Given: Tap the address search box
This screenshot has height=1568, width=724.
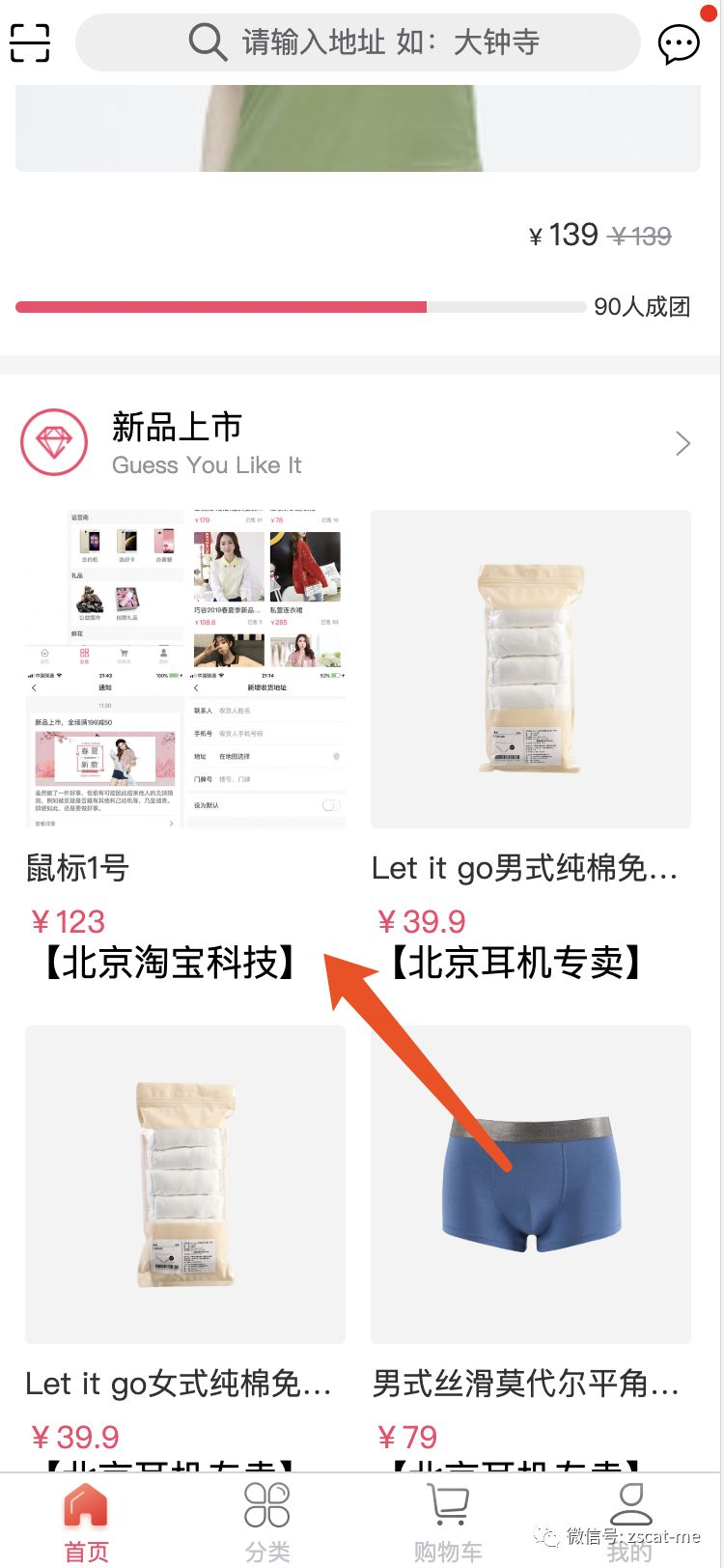Looking at the screenshot, I should click(358, 42).
